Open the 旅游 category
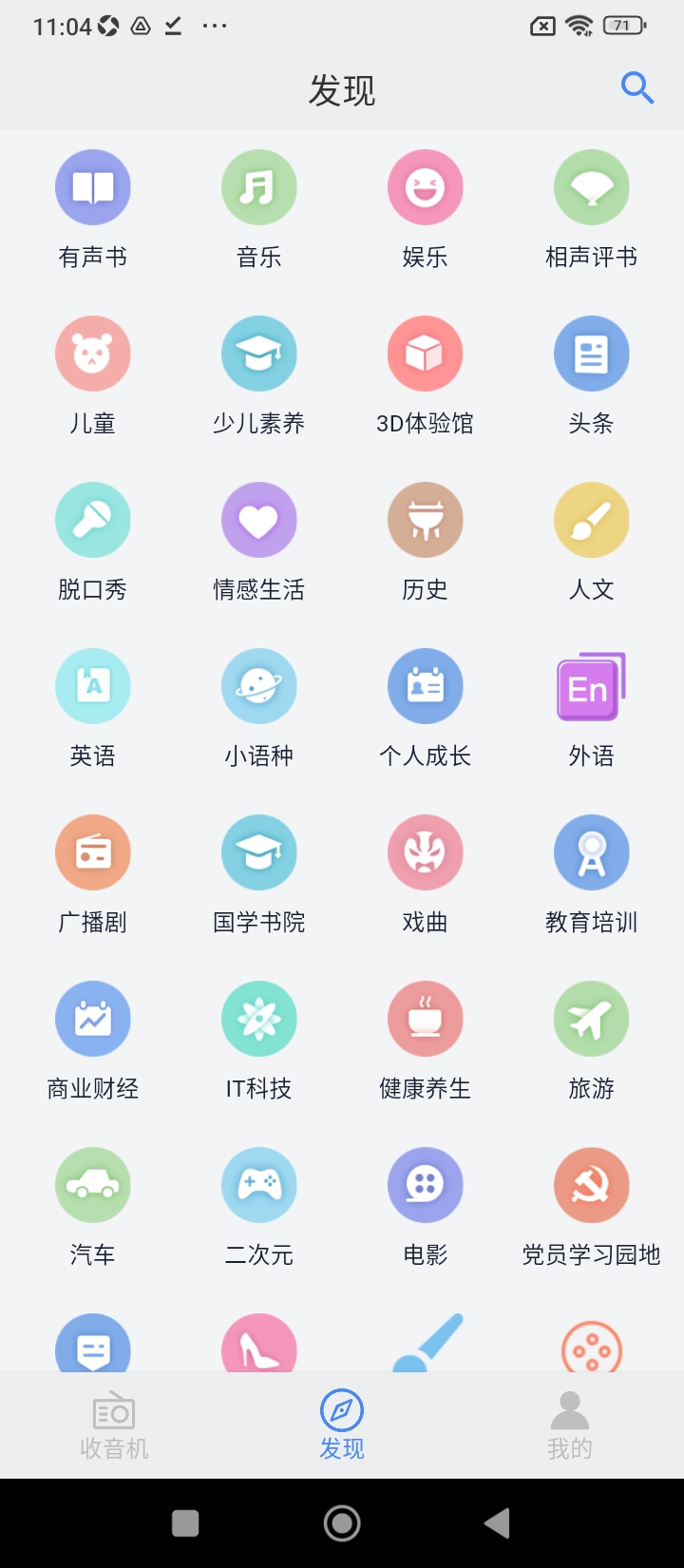This screenshot has height=1568, width=684. [592, 1042]
